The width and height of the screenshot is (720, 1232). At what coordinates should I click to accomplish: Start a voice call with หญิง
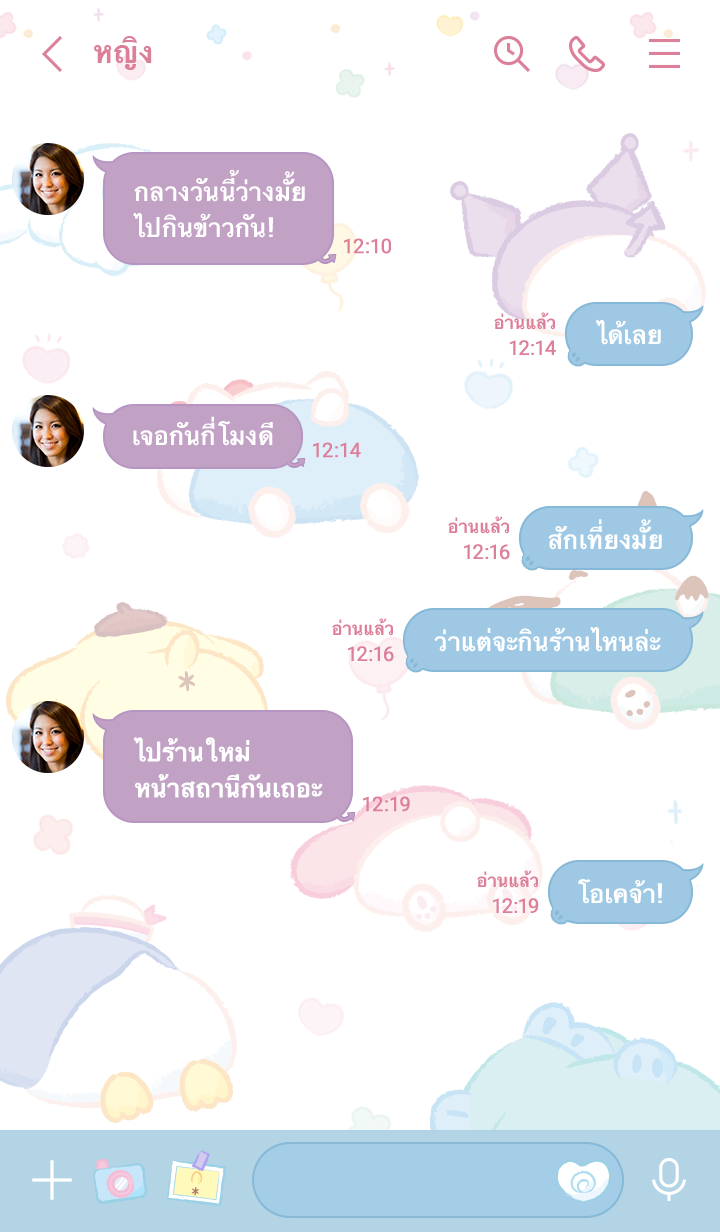click(x=587, y=54)
